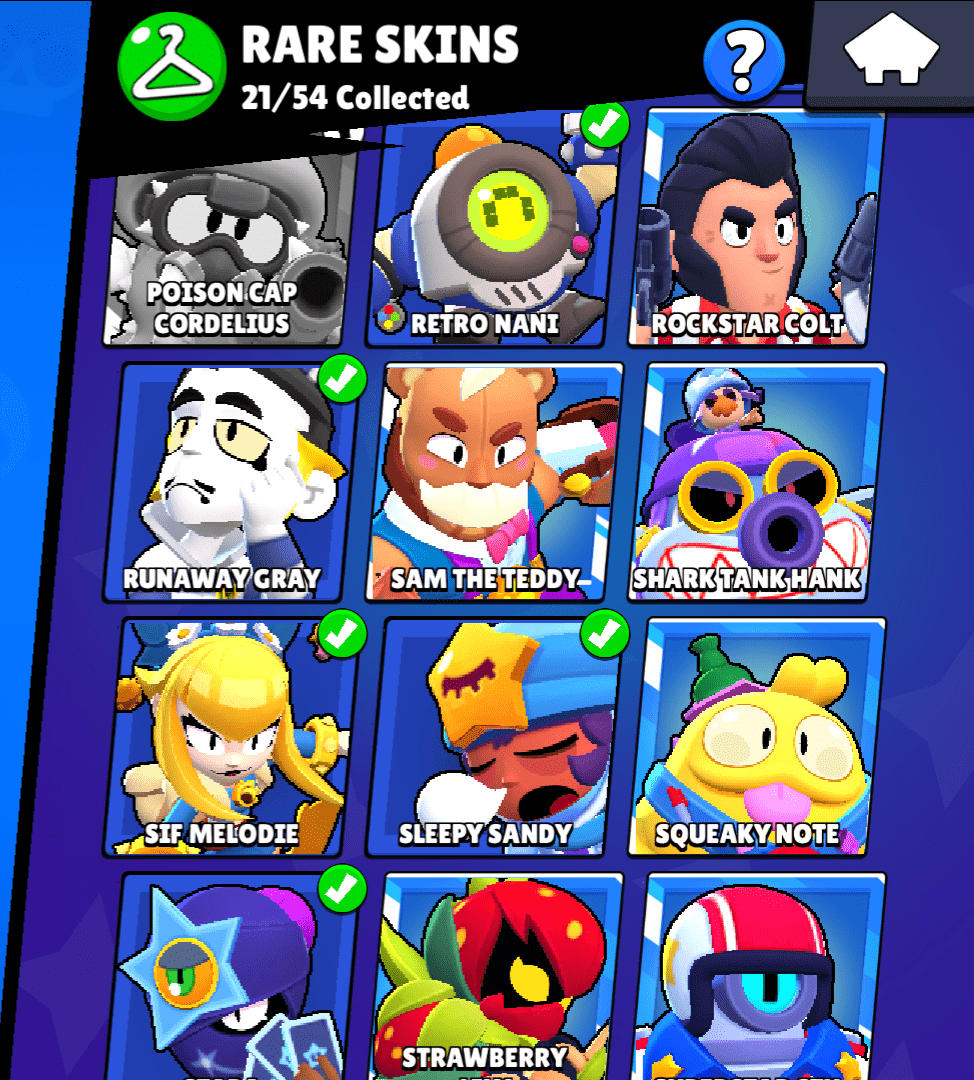Open the help question mark button

742,62
